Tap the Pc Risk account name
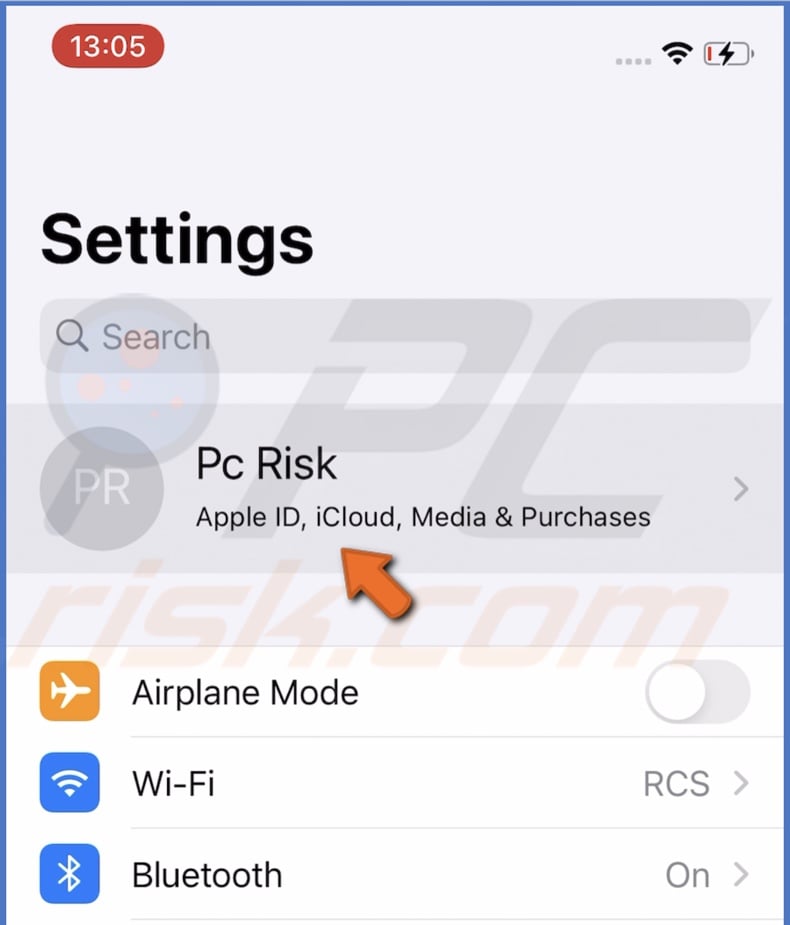Screen dimensions: 790x925 266,463
